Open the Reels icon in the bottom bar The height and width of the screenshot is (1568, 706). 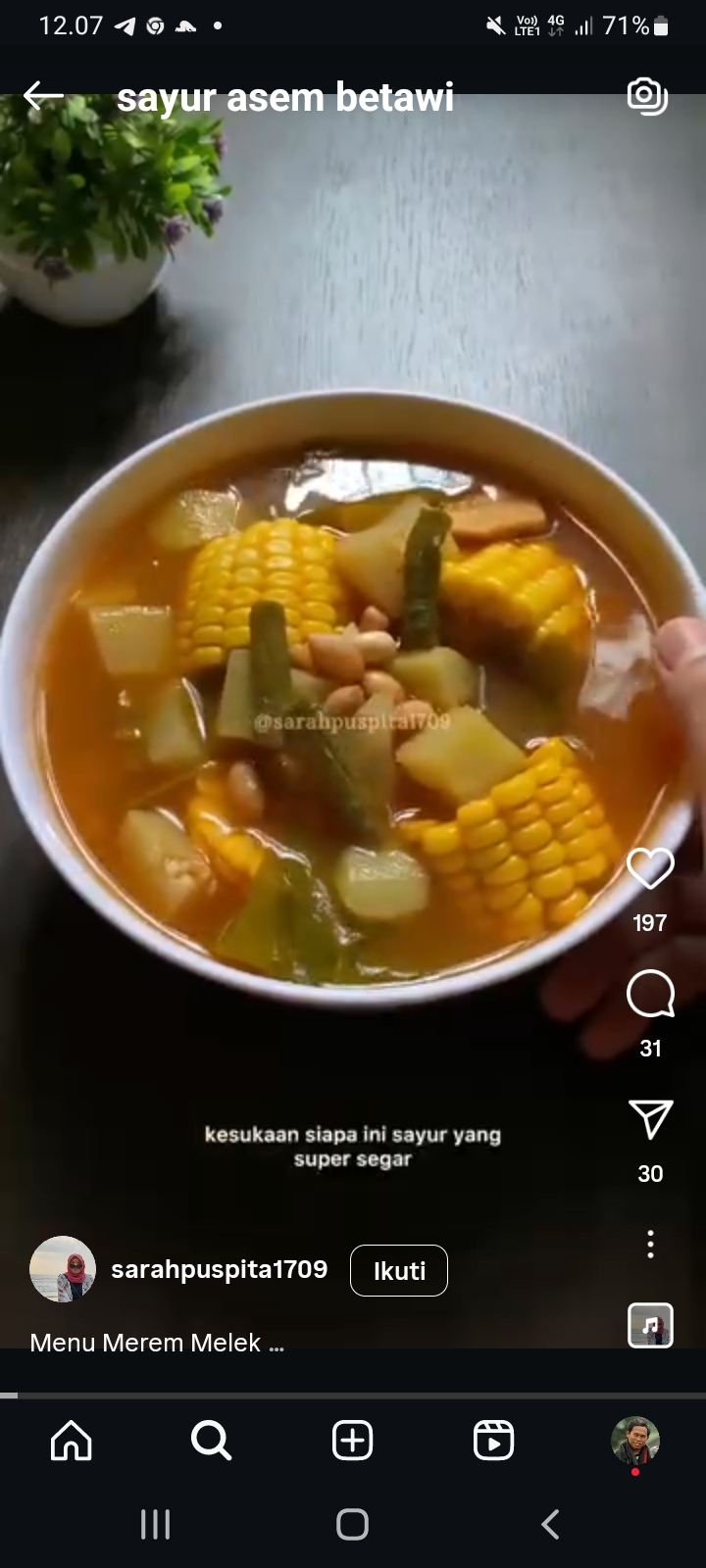tap(493, 1441)
